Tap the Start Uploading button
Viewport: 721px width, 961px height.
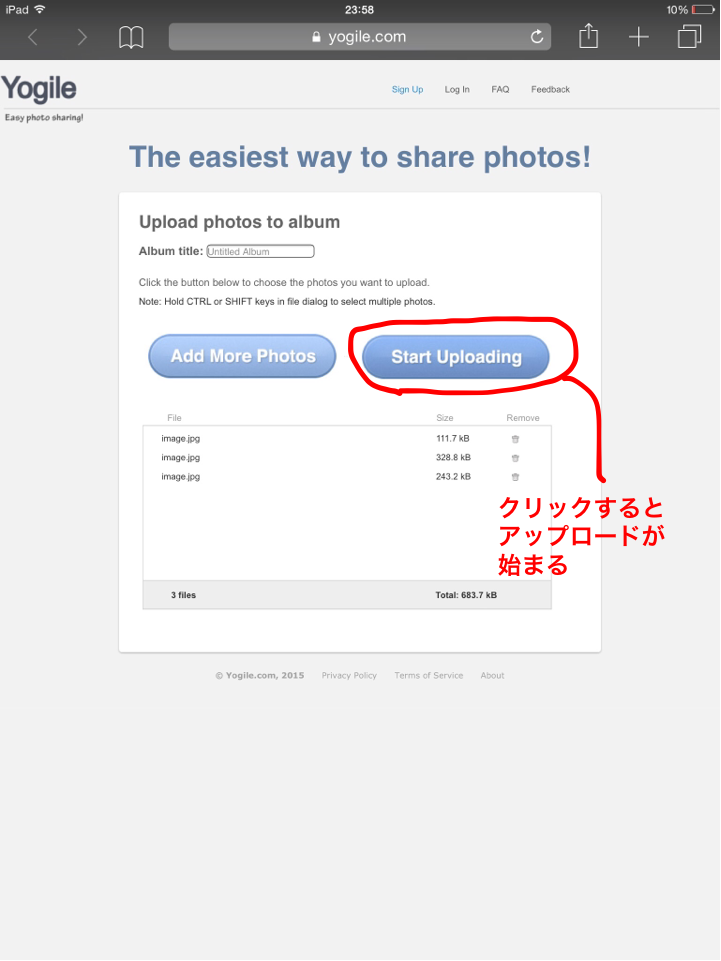[x=456, y=357]
